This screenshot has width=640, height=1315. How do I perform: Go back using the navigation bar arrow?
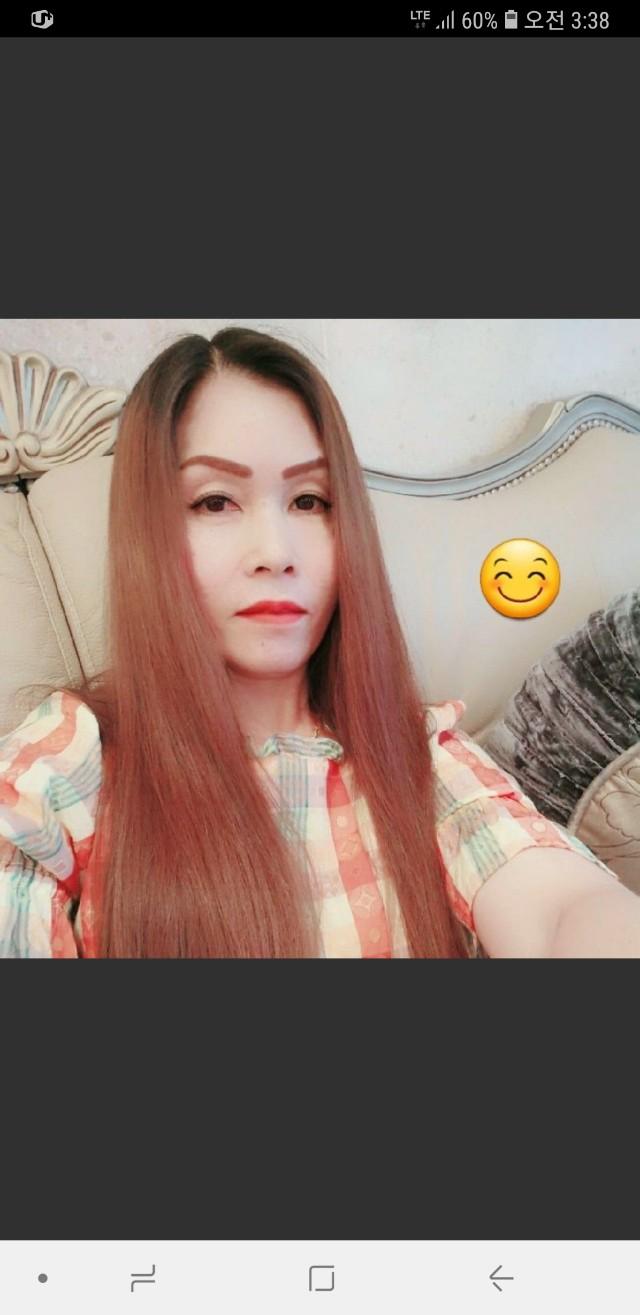[x=501, y=1278]
